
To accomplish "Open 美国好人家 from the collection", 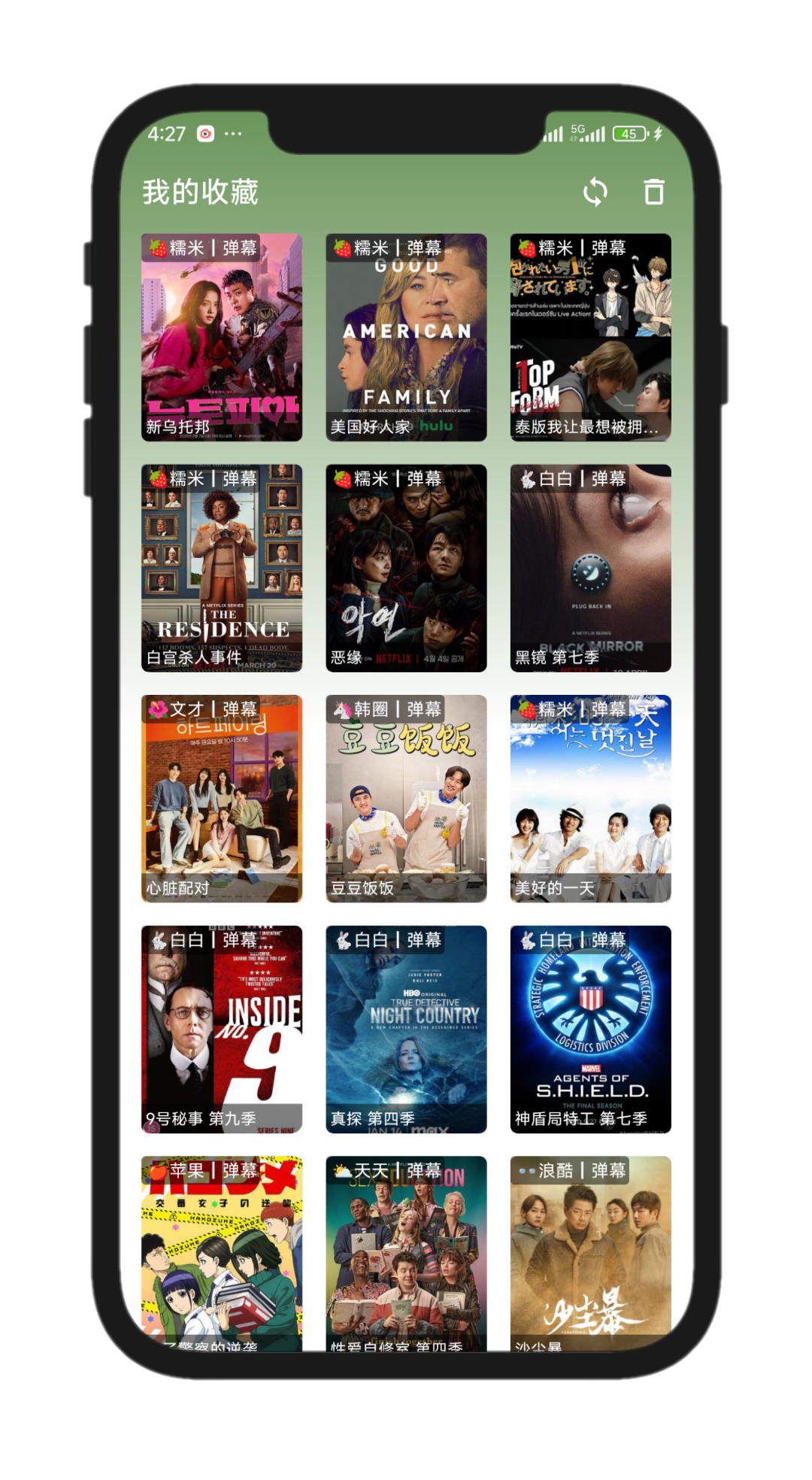I will pyautogui.click(x=406, y=338).
